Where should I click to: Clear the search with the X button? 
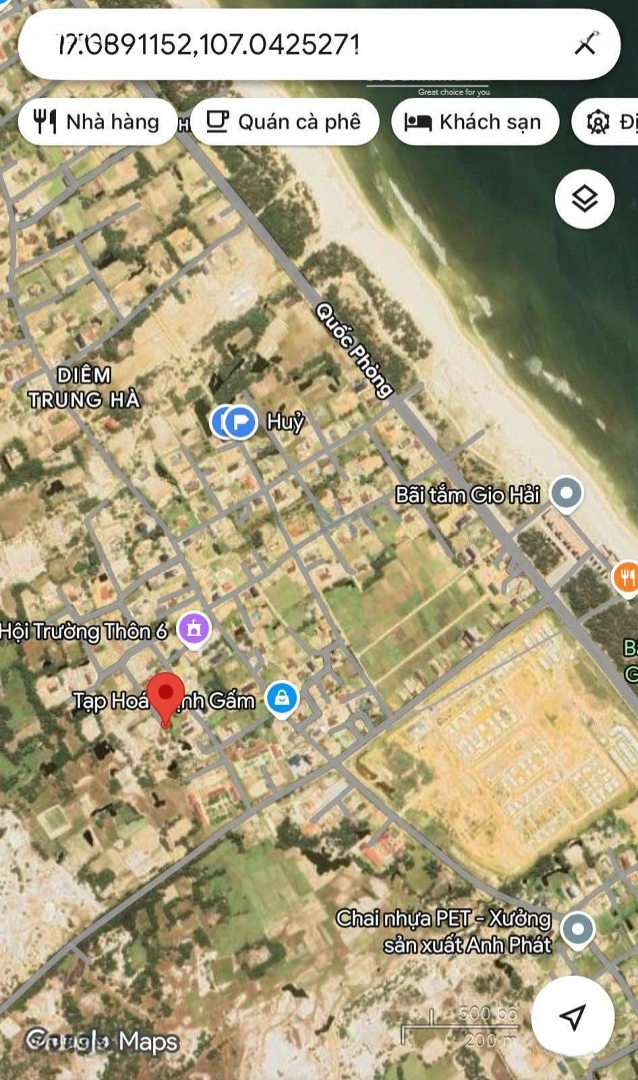point(585,44)
